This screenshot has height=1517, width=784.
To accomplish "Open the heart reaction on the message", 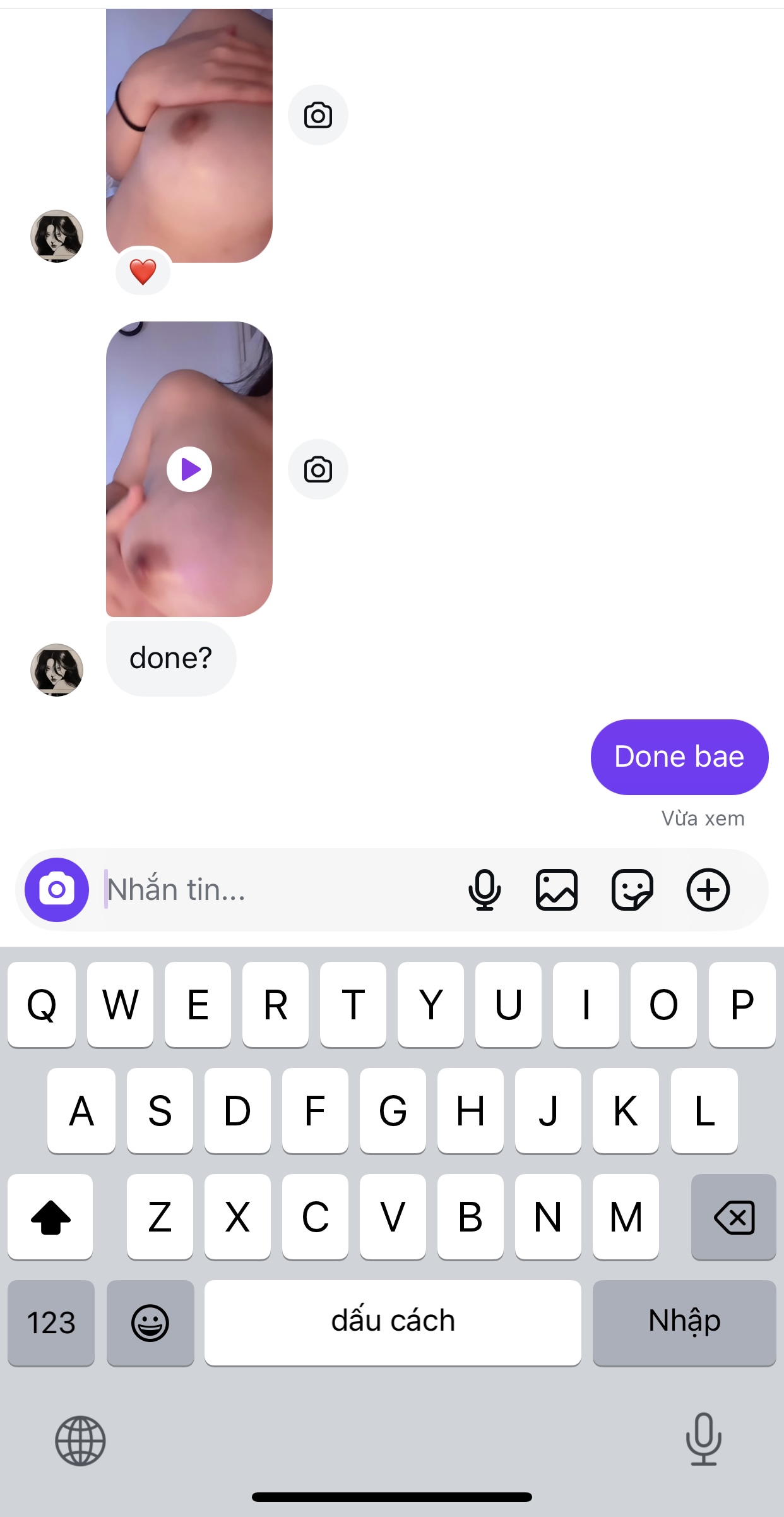I will pos(143,272).
